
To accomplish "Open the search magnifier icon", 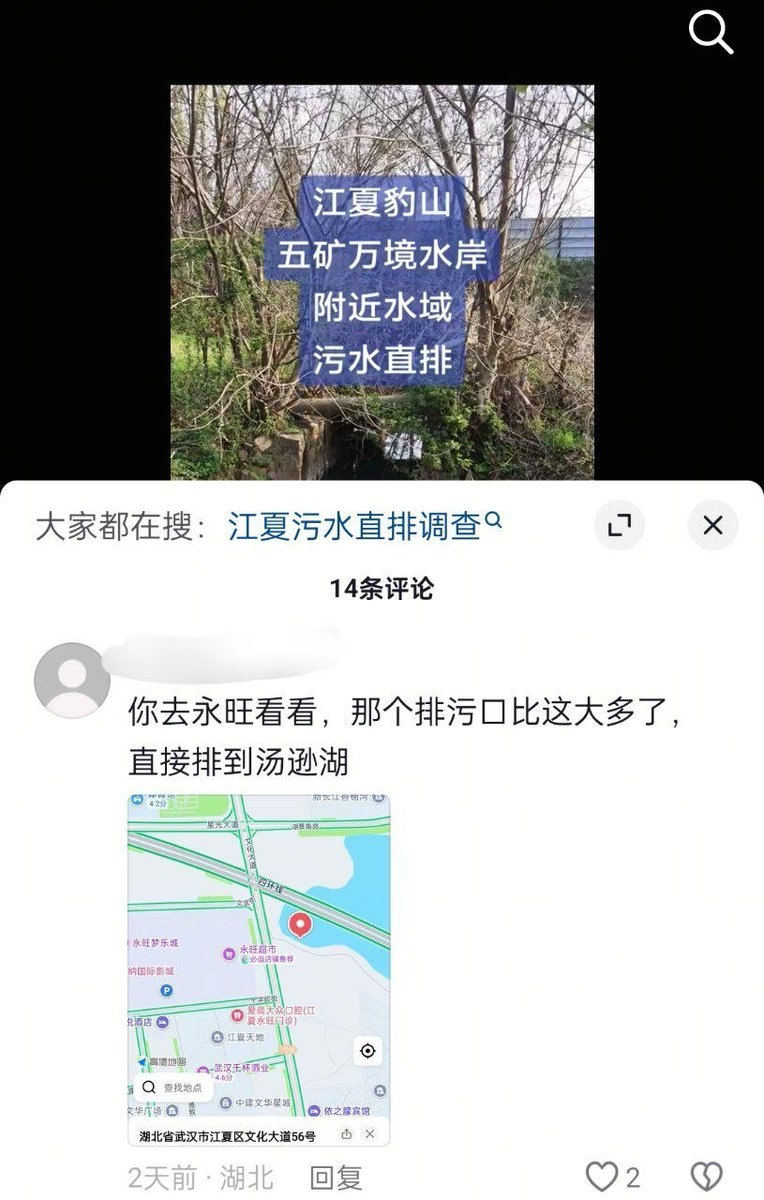I will (x=711, y=33).
